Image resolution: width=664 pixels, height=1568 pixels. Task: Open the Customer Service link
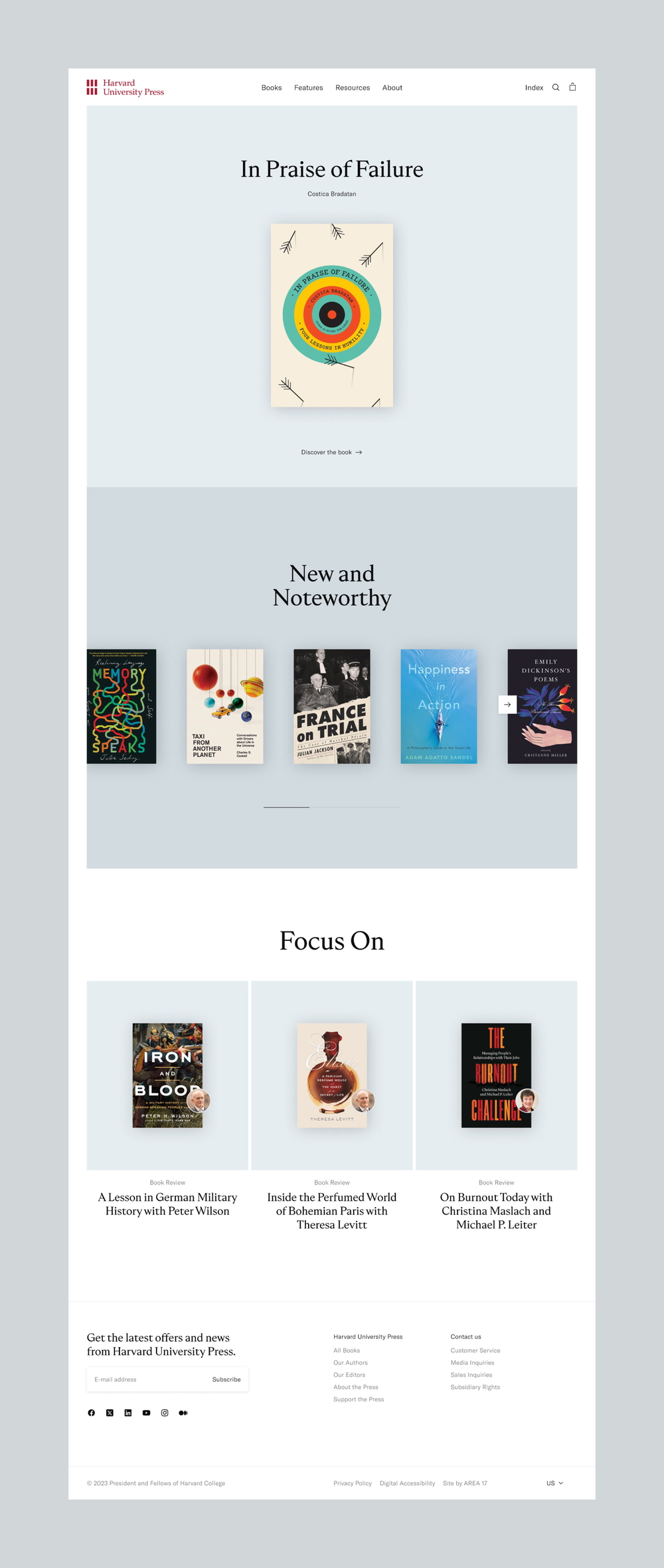click(x=475, y=1350)
